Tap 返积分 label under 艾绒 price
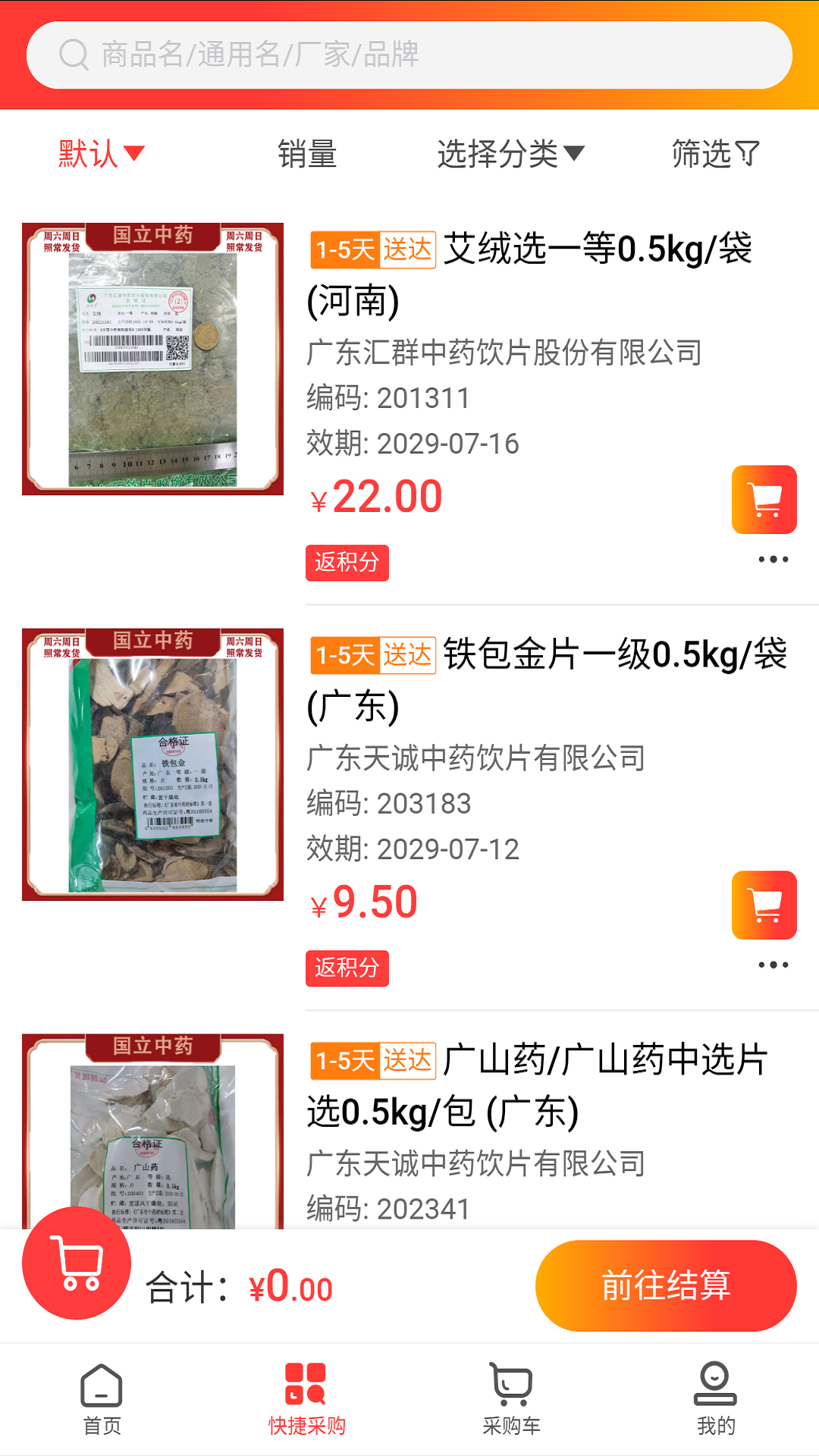This screenshot has height=1456, width=819. [x=347, y=563]
